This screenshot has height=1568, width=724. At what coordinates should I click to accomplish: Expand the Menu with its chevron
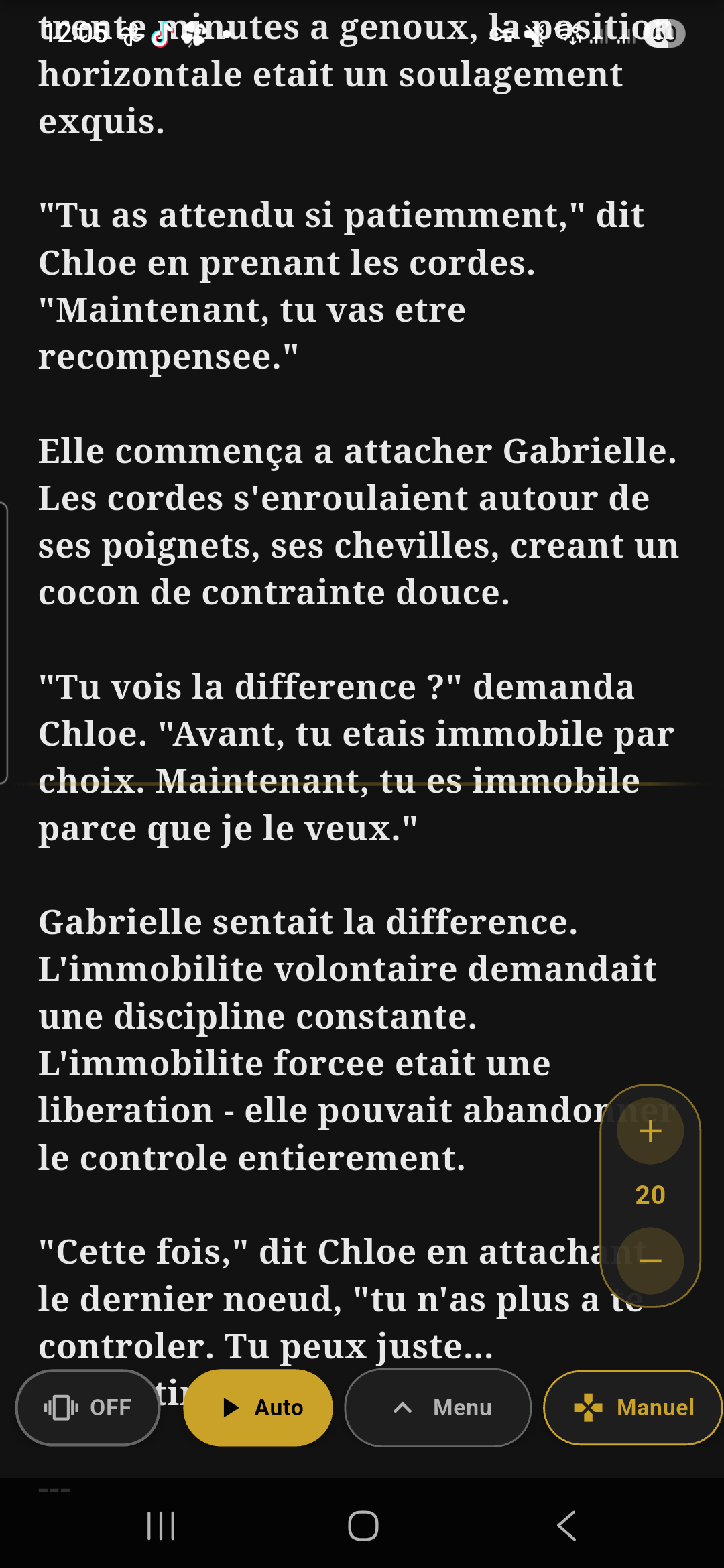(437, 1408)
